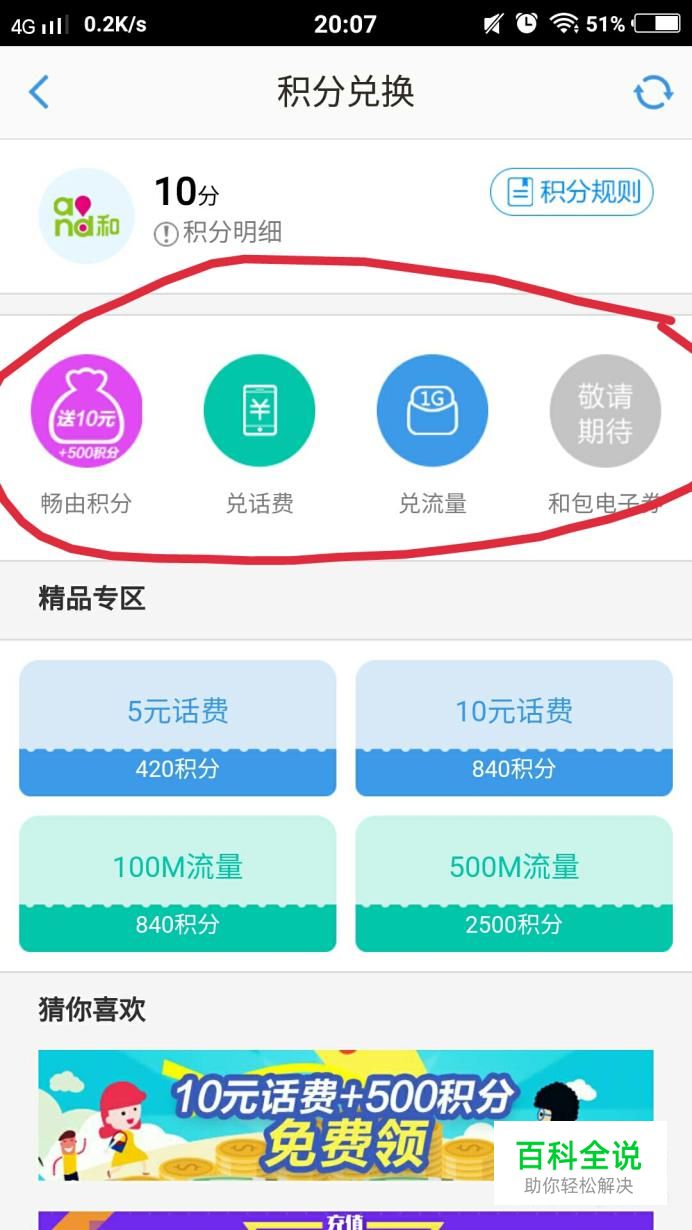Screen dimensions: 692x1230
Task: Choose the 500M流量 2500积分 card
Action: point(514,884)
